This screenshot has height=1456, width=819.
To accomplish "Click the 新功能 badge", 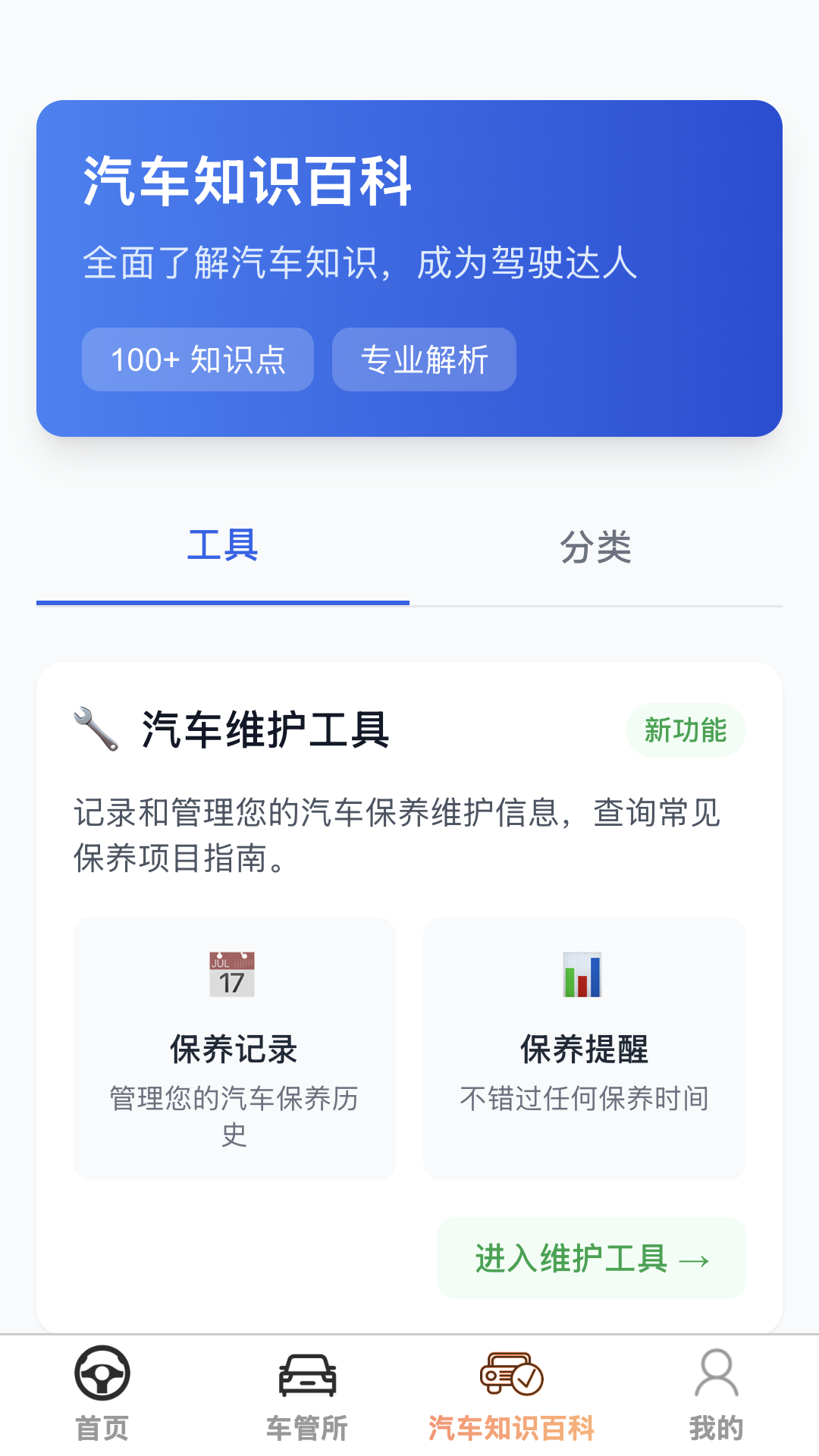I will coord(685,730).
